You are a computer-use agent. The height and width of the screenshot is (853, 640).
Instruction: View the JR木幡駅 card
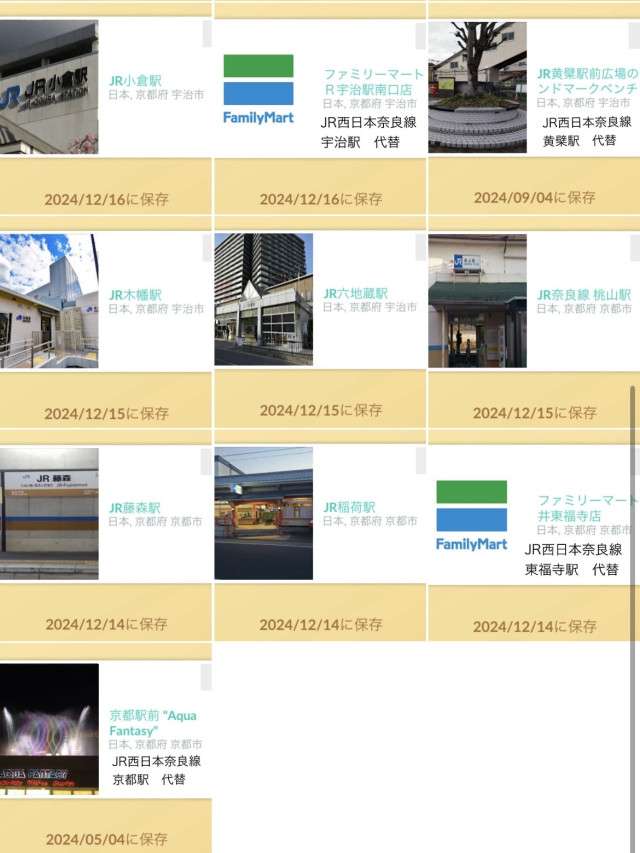(135, 295)
